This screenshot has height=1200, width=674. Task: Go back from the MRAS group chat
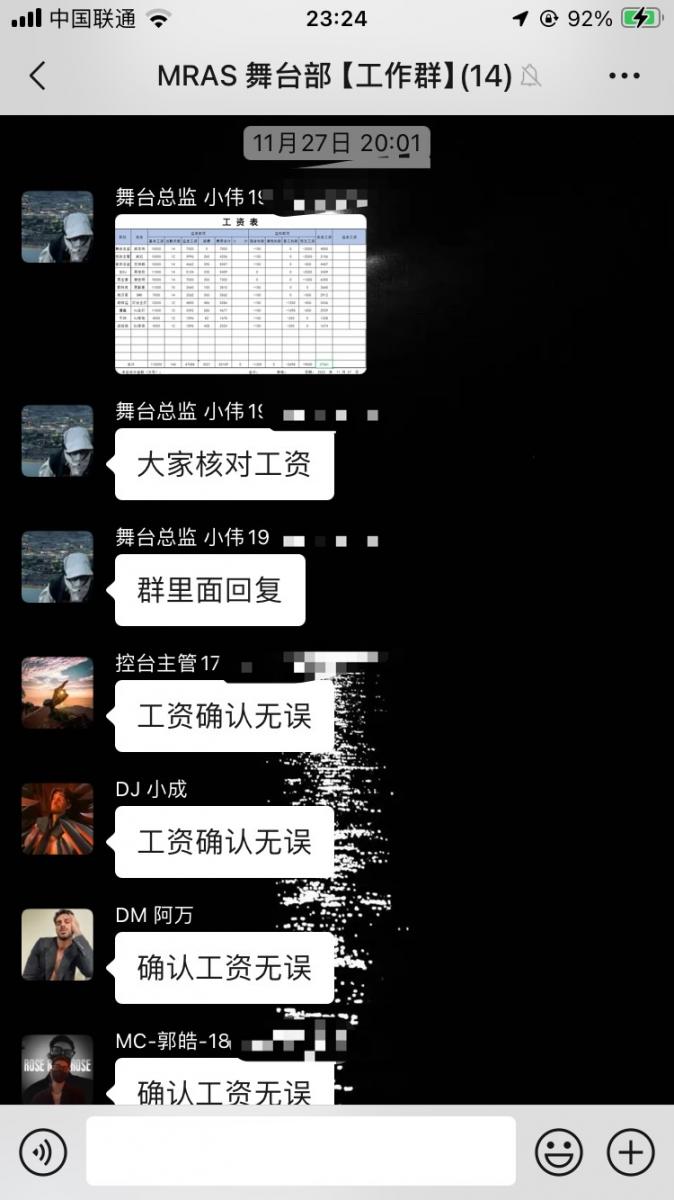(x=38, y=76)
